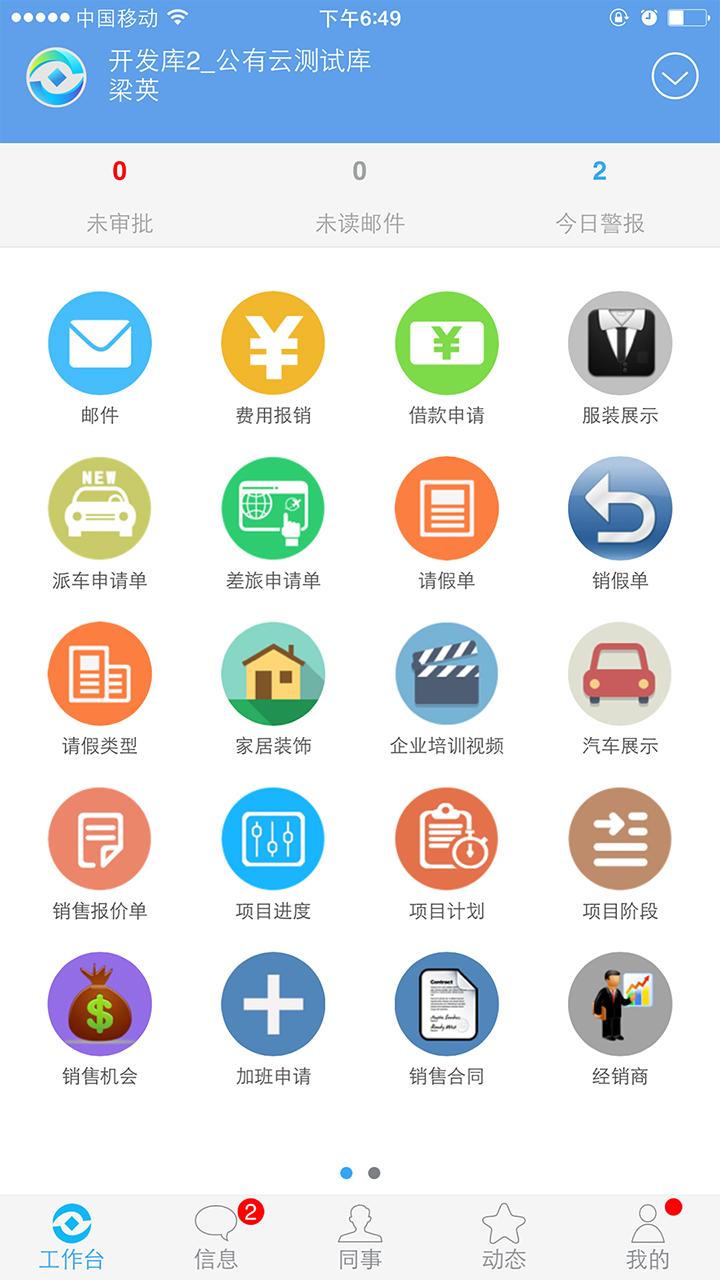The width and height of the screenshot is (720, 1280).
Task: Go to the 动态 activity tab
Action: 504,1238
